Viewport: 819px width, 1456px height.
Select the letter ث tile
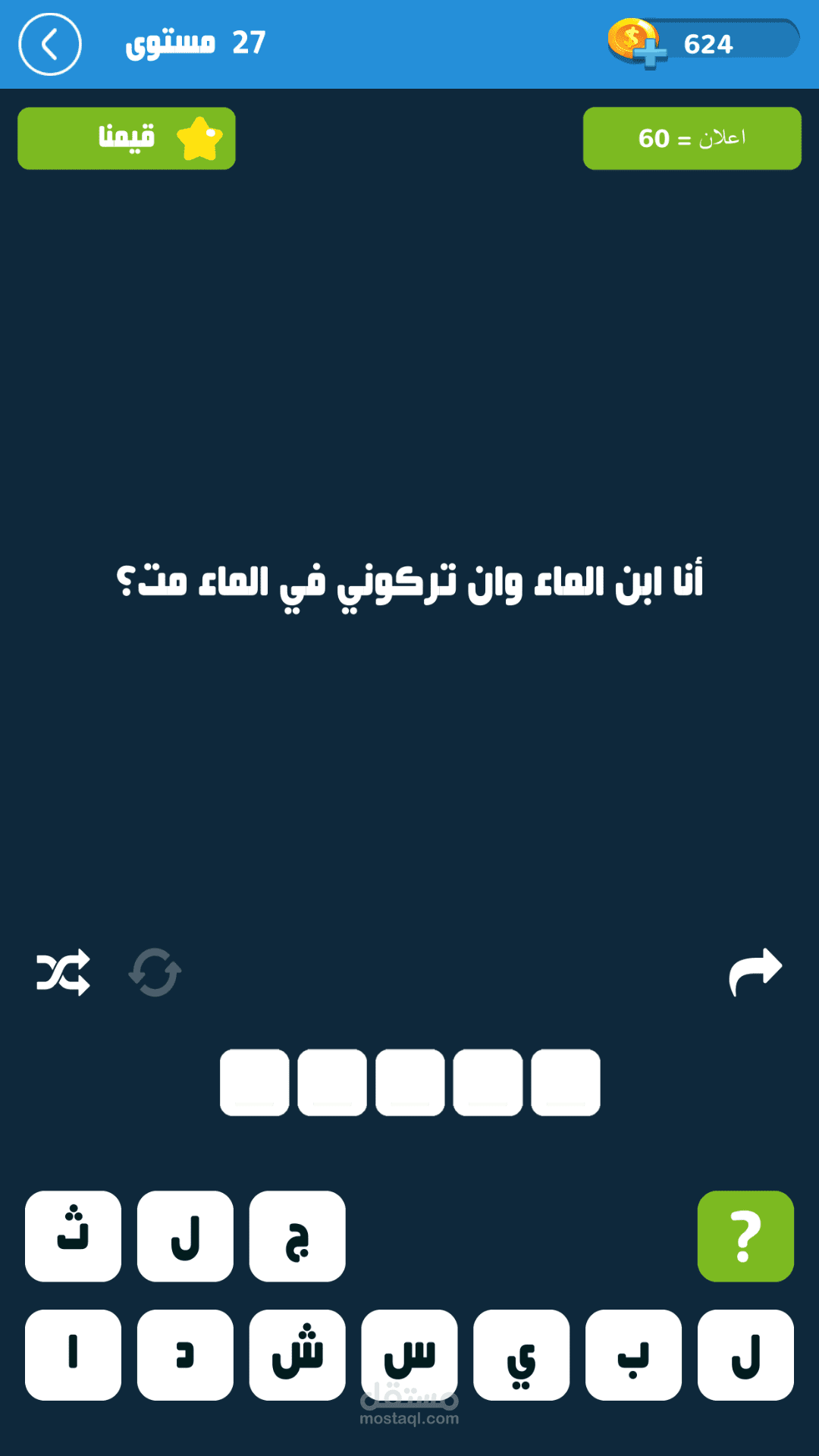pos(73,1236)
